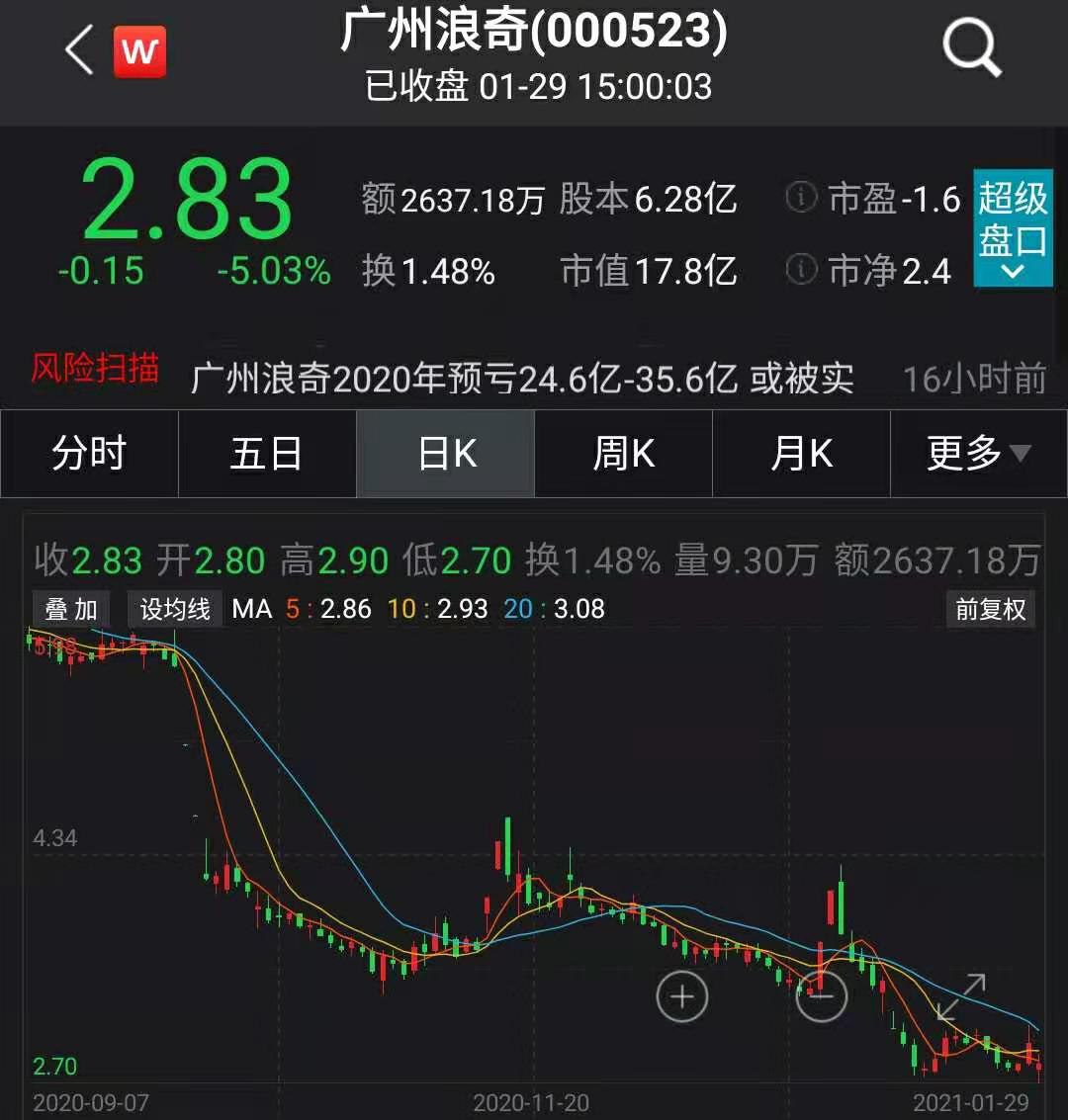The height and width of the screenshot is (1120, 1068).
Task: Open the 风险扫描 news about 广州浪奇
Action: click(x=521, y=378)
